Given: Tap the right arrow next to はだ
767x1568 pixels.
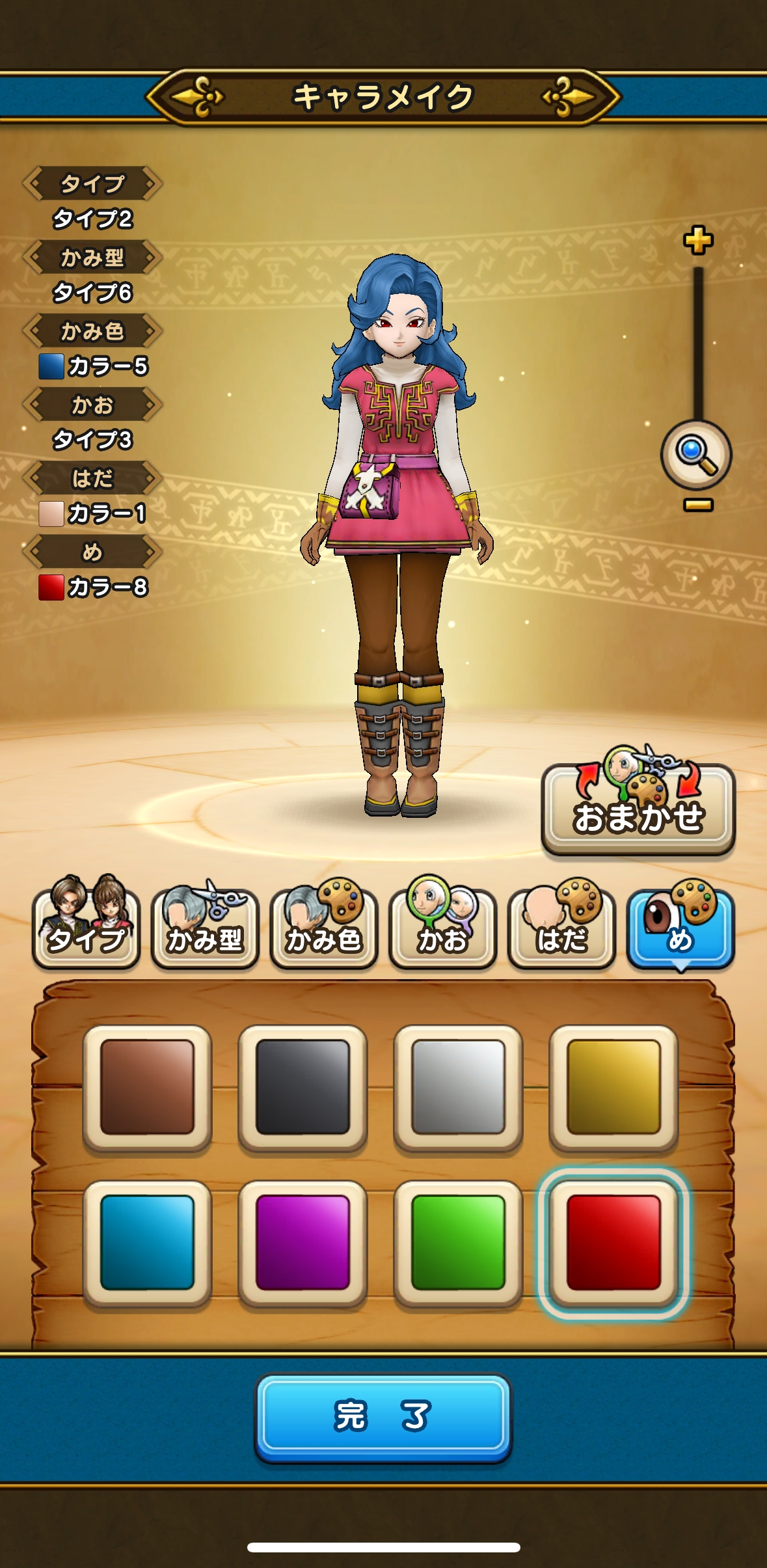Looking at the screenshot, I should pos(150,478).
